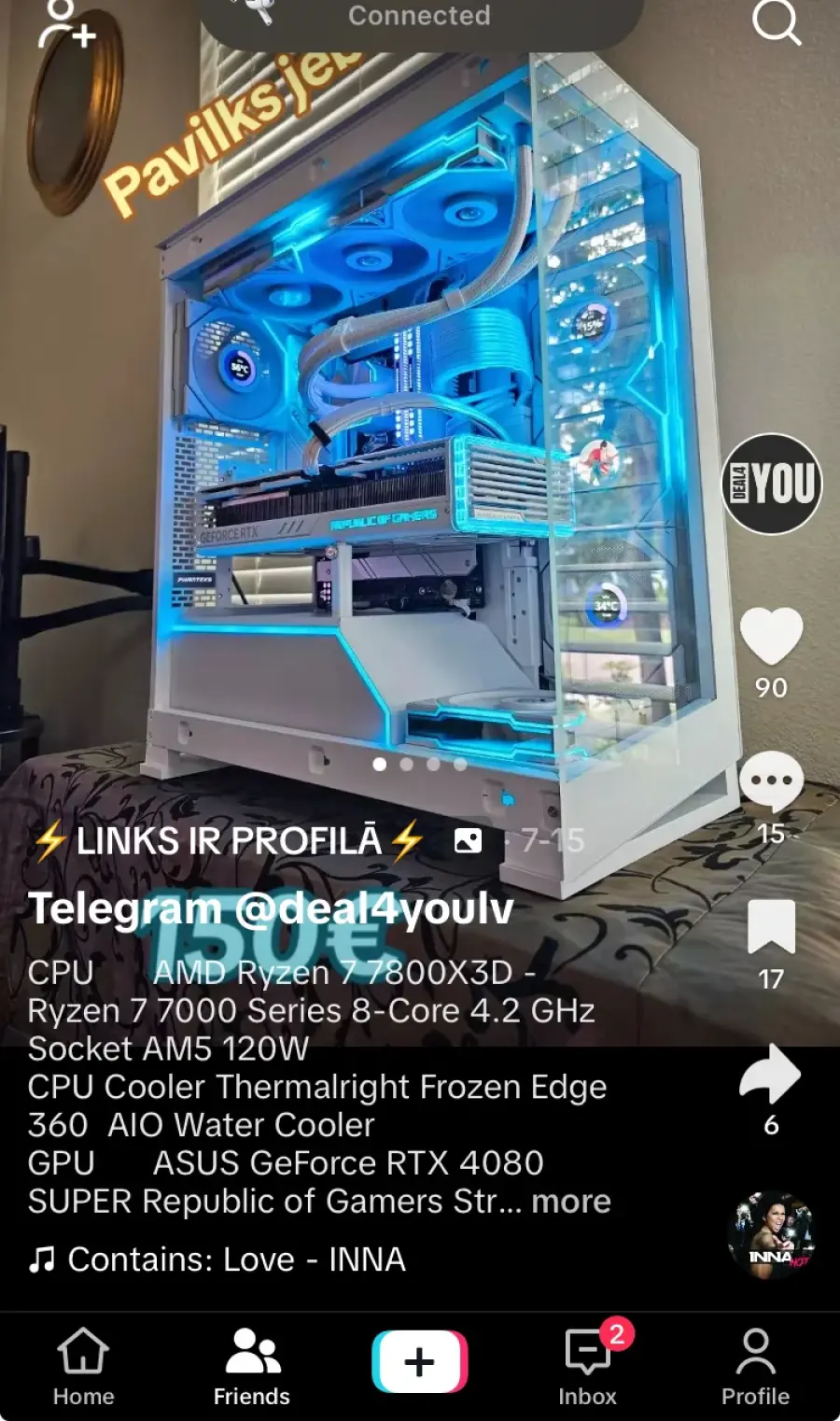Switch to the Friends tab

point(252,1367)
